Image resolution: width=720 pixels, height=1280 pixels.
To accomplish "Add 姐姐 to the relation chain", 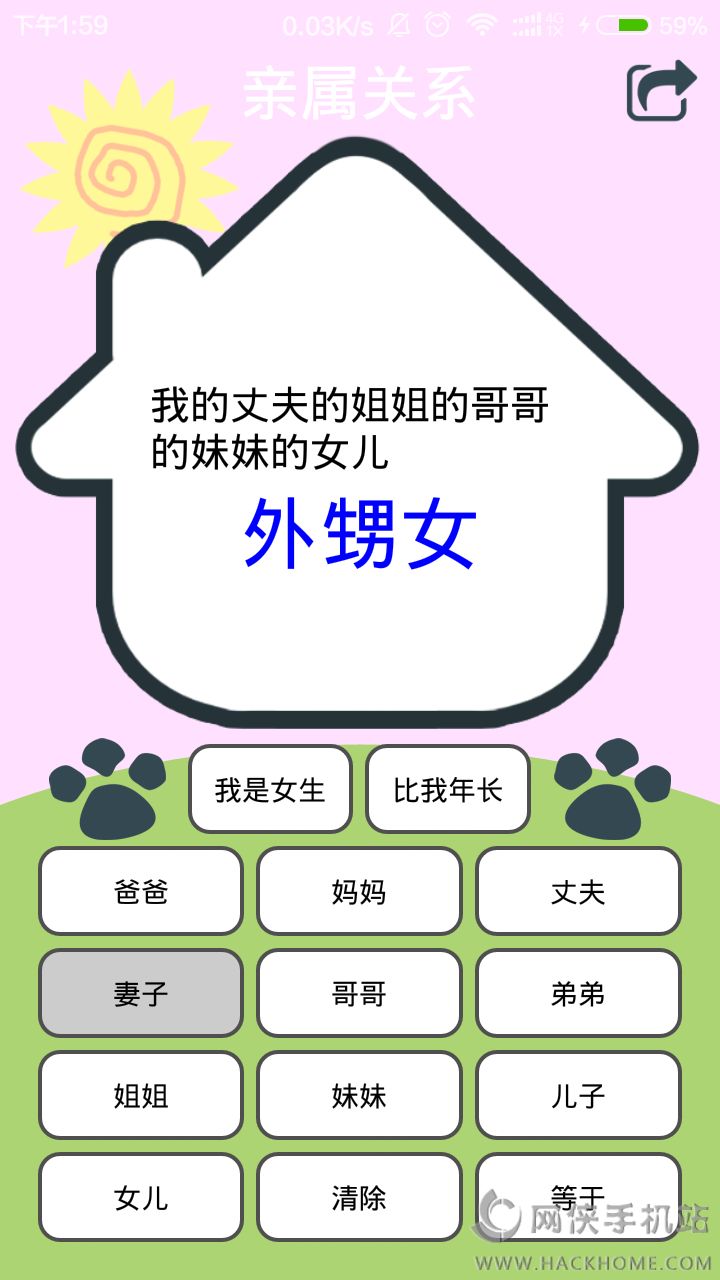I will click(141, 1095).
